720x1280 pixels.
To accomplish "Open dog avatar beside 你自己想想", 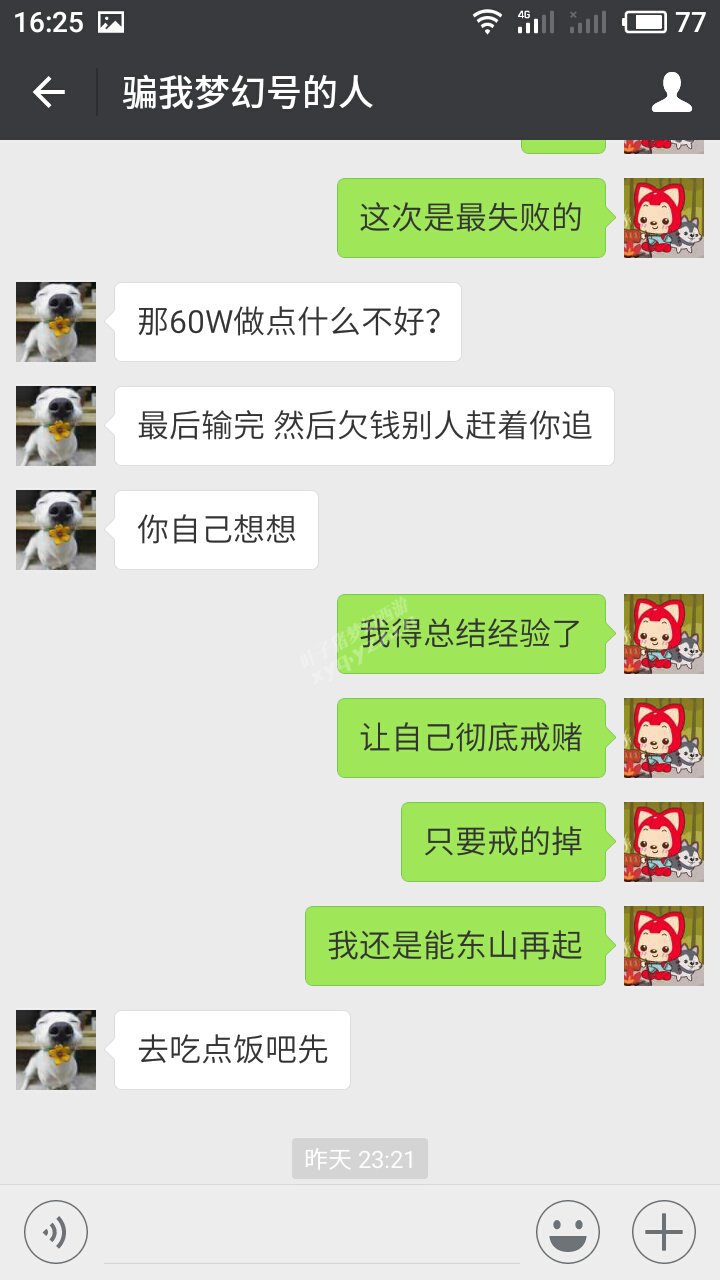I will [x=56, y=530].
